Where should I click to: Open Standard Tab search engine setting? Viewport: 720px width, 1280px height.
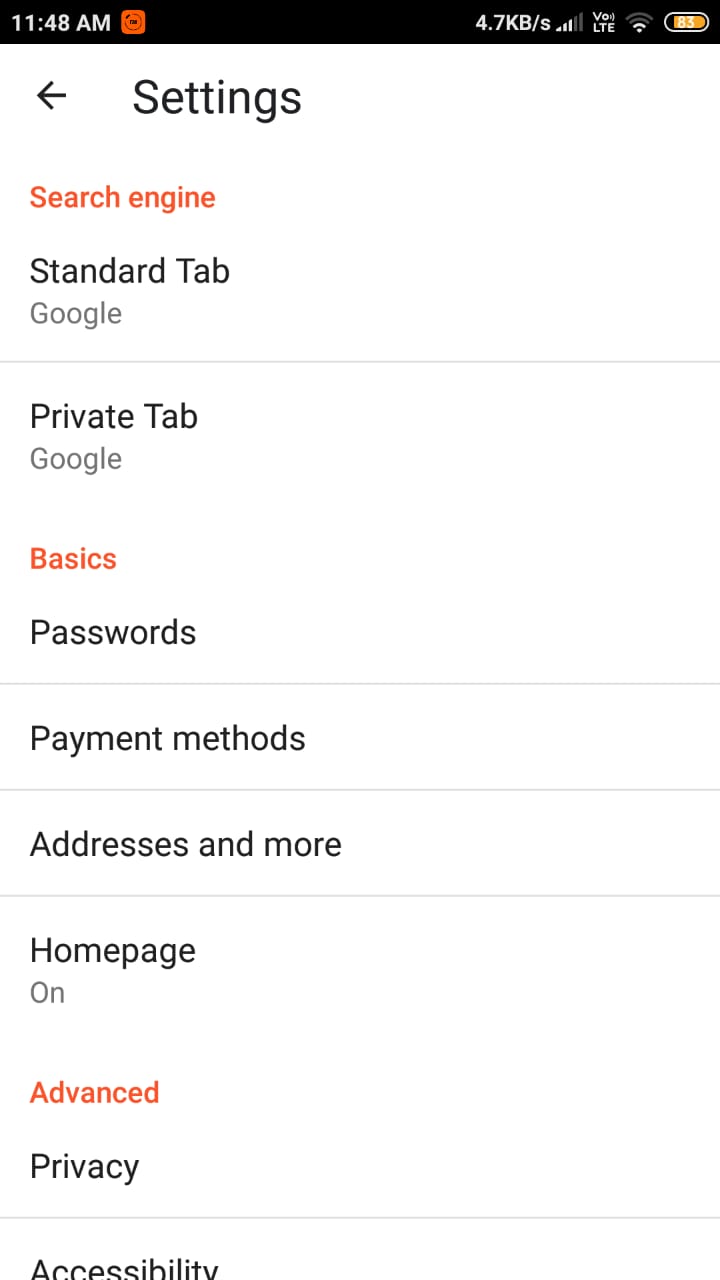360,290
